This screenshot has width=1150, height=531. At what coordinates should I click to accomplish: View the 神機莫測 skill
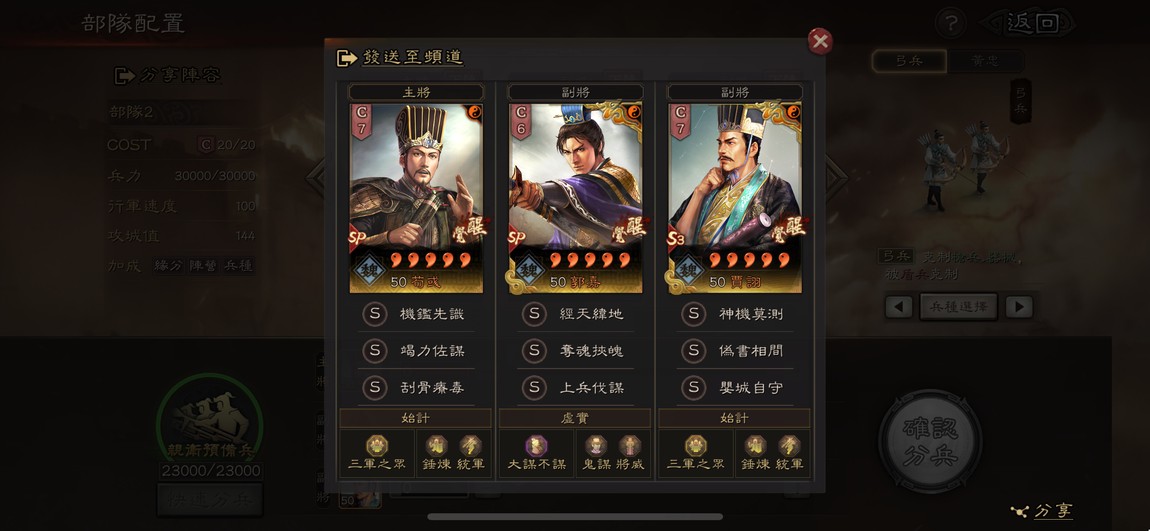(735, 314)
